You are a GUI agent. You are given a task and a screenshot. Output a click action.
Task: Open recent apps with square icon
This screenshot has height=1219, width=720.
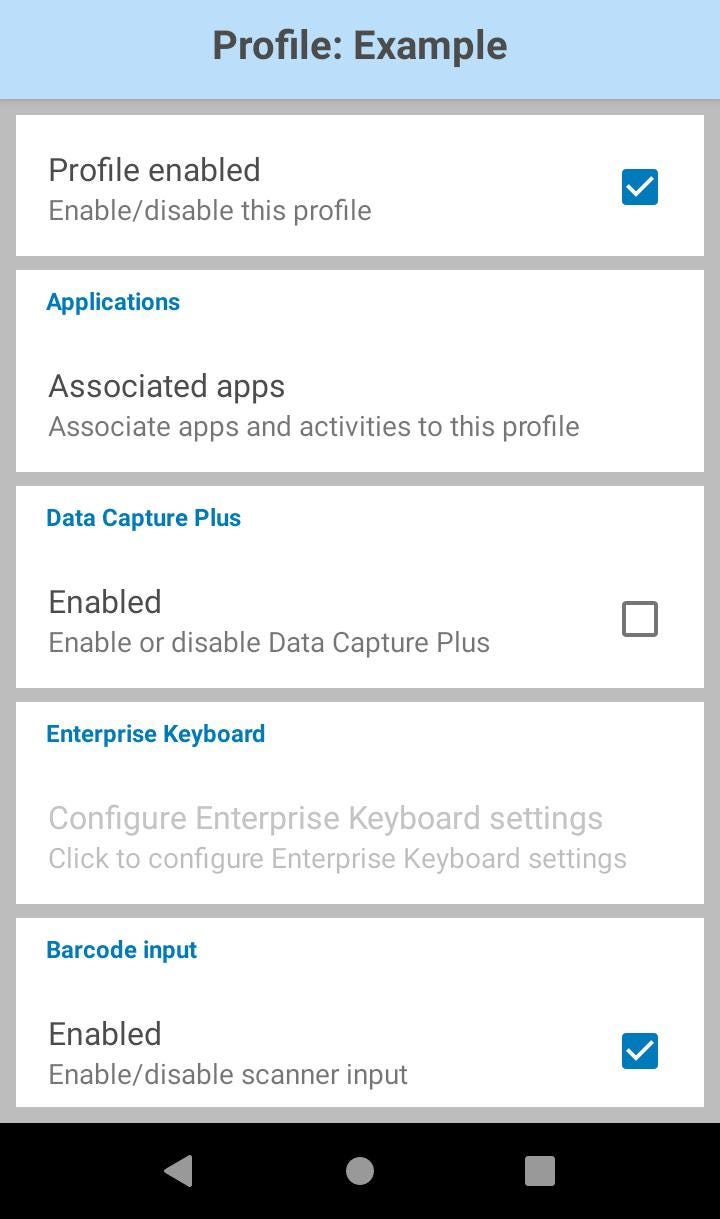[x=540, y=1170]
